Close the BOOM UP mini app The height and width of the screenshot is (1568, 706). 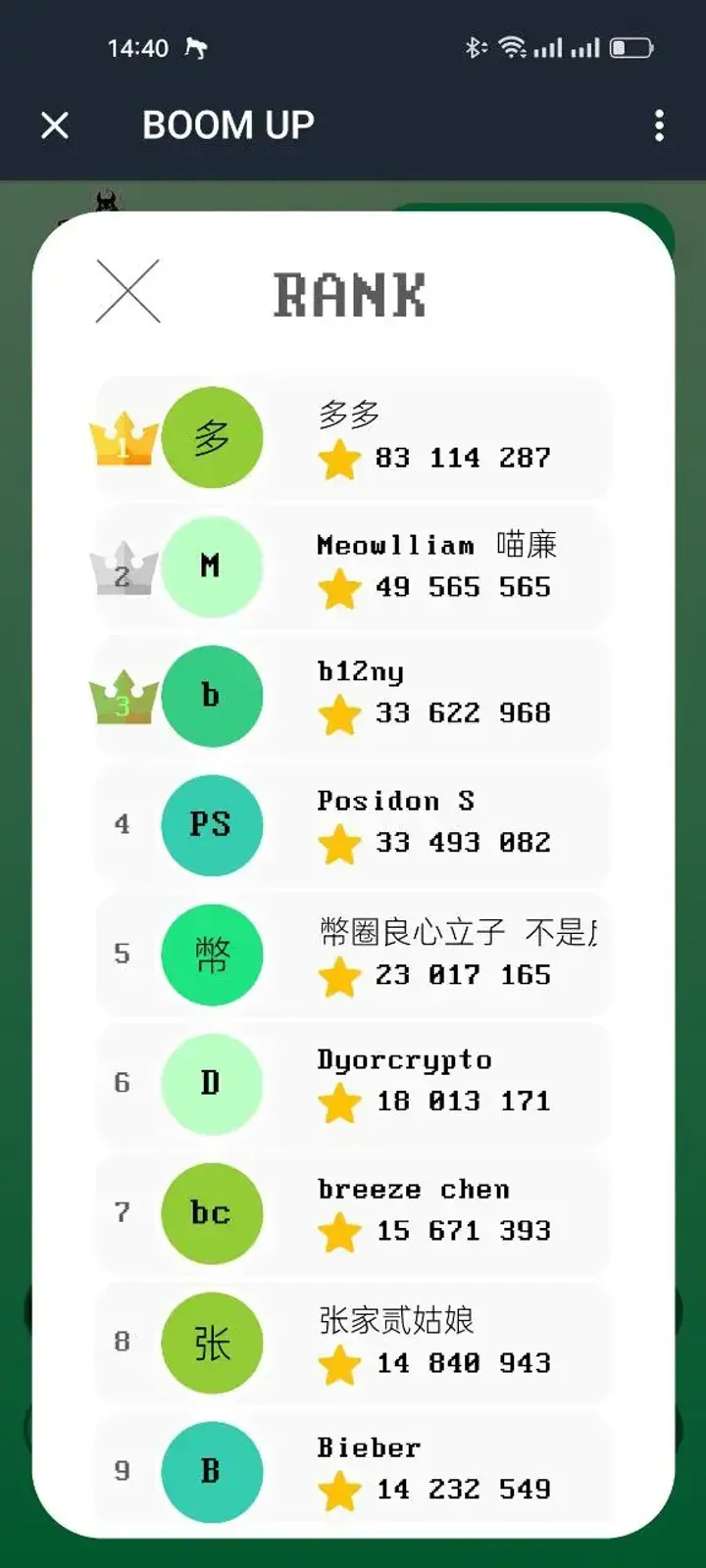click(55, 125)
